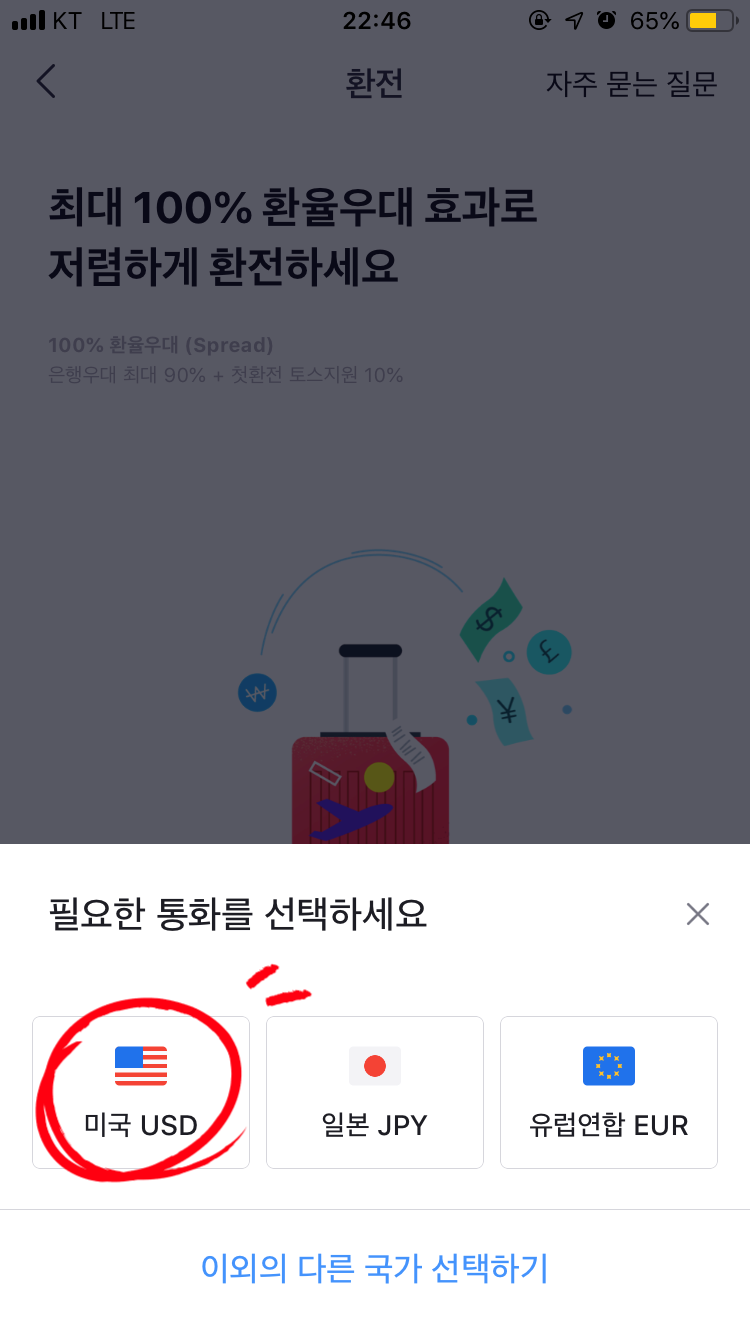Tap the 환전 title in the header
Screen dimensions: 750x1334
pyautogui.click(x=374, y=85)
